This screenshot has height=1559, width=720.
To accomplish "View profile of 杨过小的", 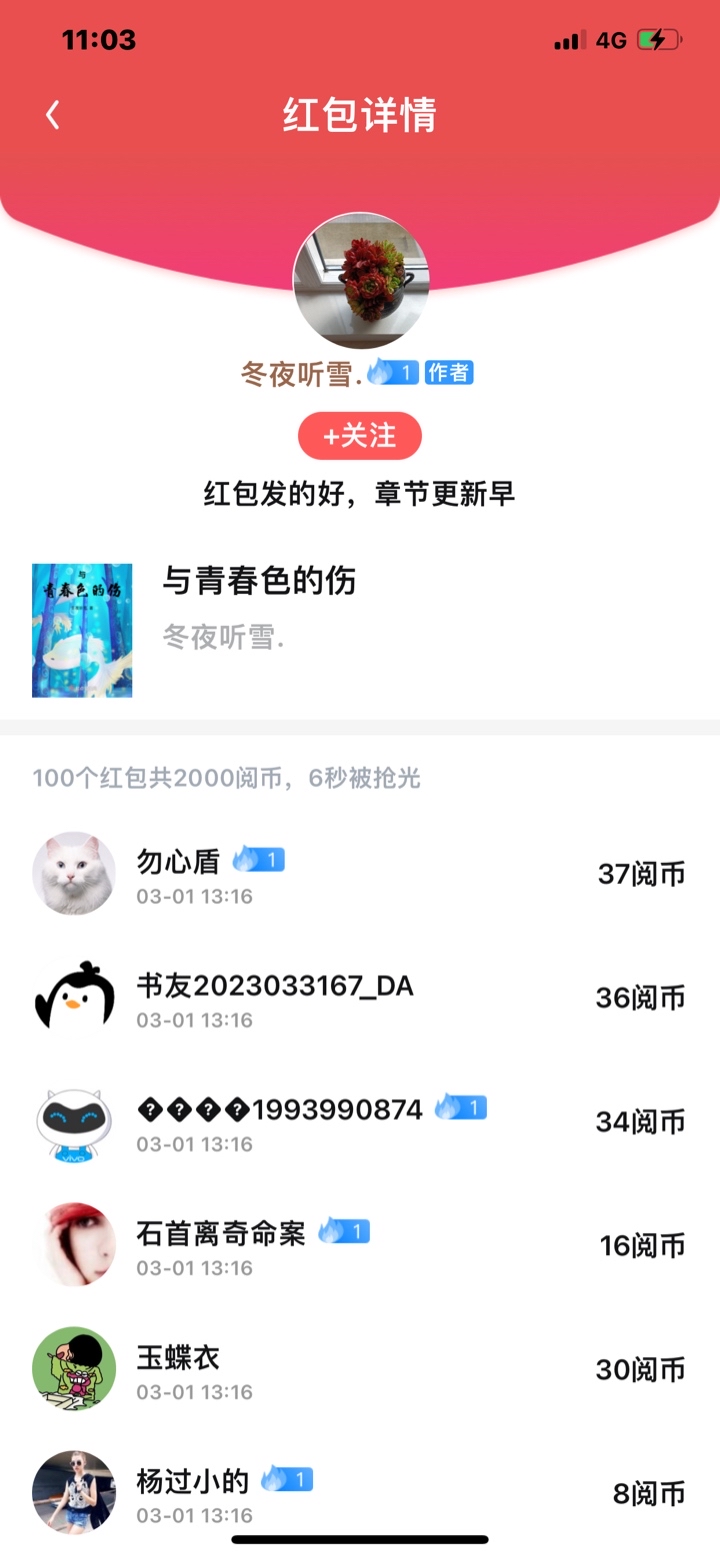I will [192, 1480].
